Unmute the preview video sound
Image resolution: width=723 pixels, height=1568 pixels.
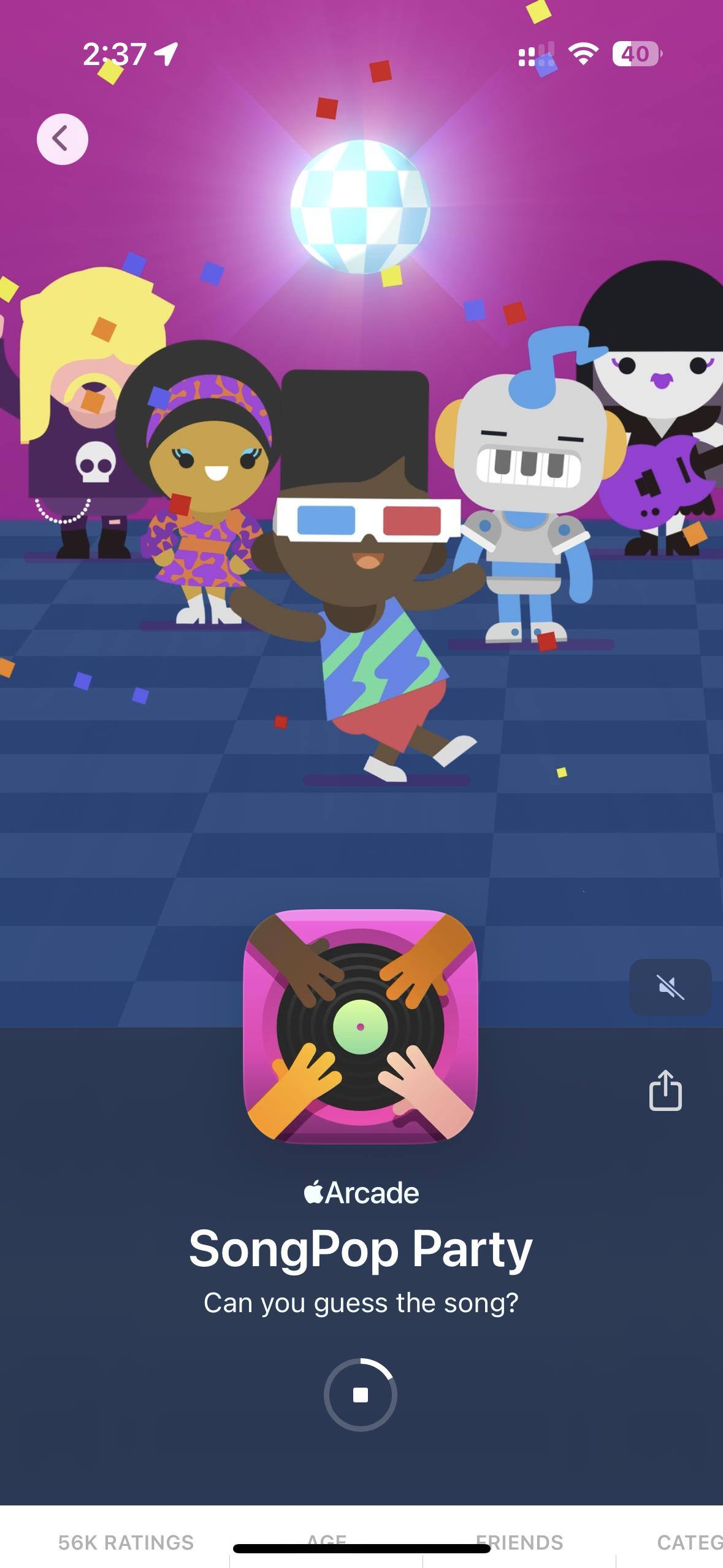pyautogui.click(x=670, y=987)
